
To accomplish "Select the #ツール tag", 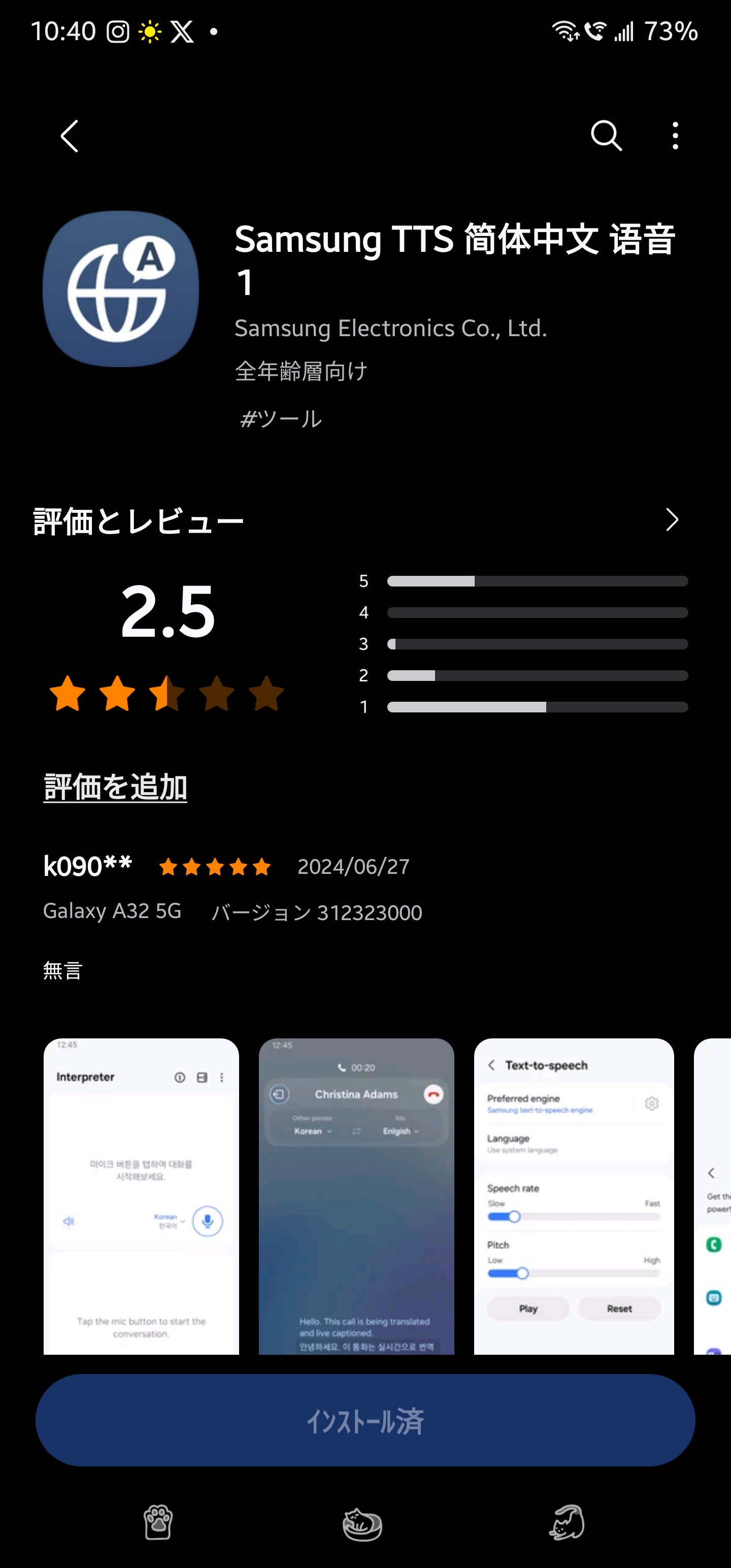I will point(281,419).
